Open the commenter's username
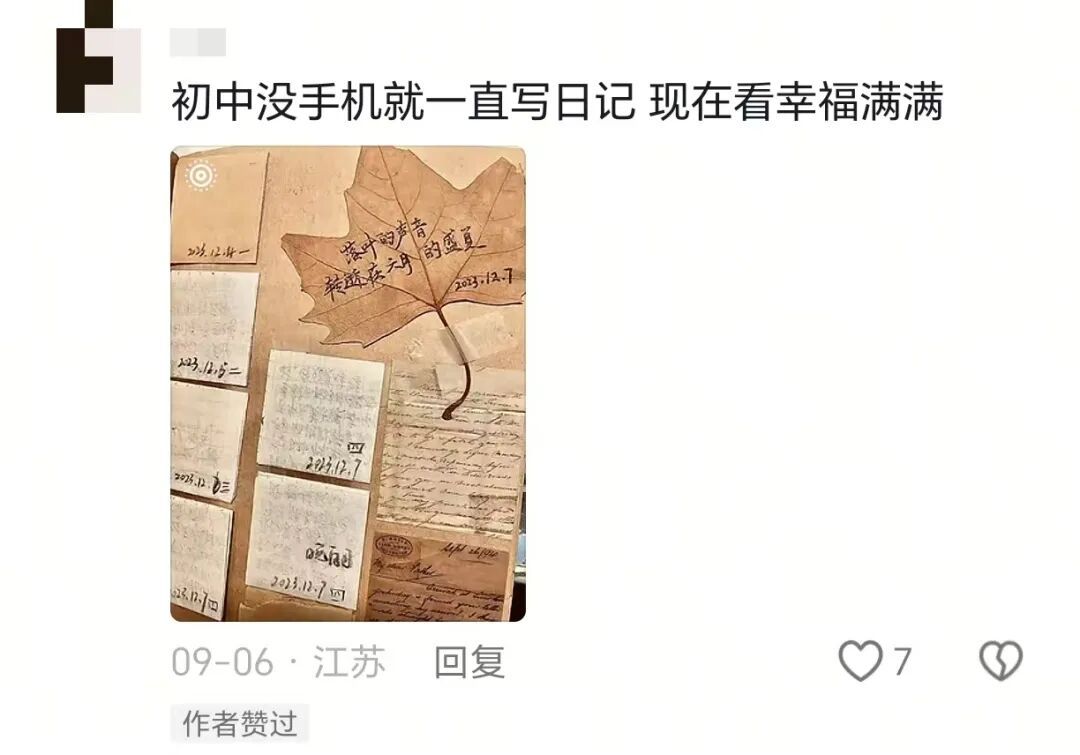The width and height of the screenshot is (1080, 755). pyautogui.click(x=198, y=43)
